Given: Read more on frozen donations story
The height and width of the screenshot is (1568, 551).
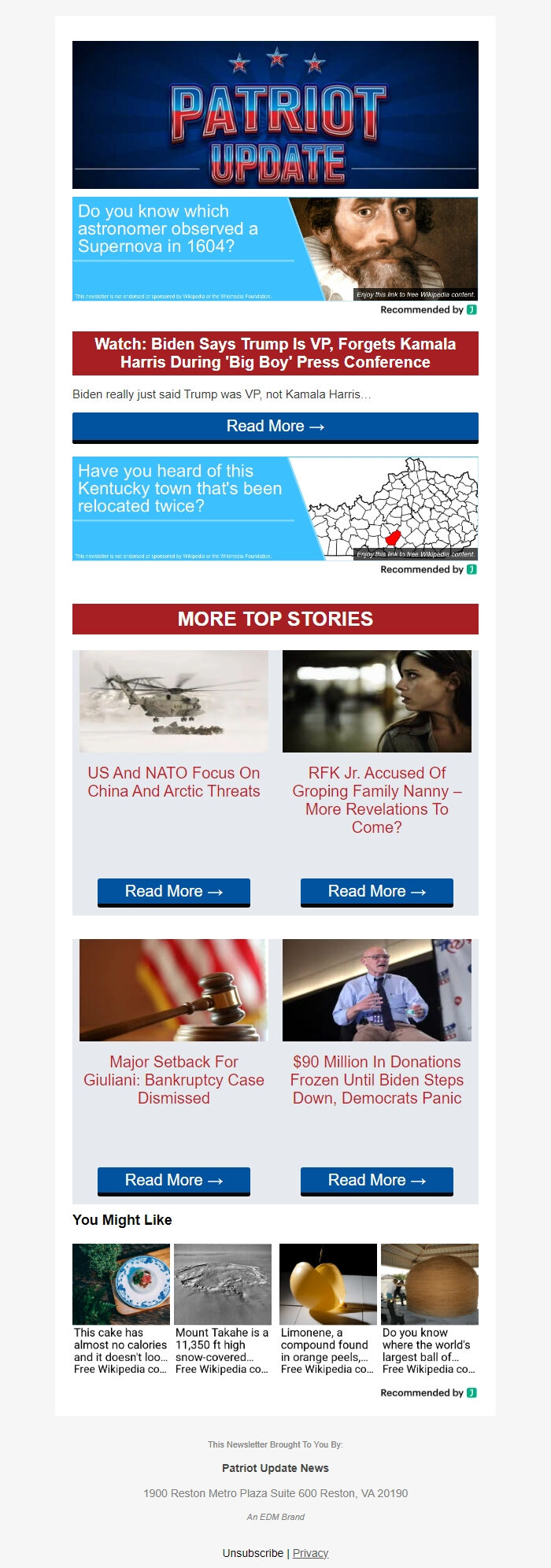Looking at the screenshot, I should 377,1180.
